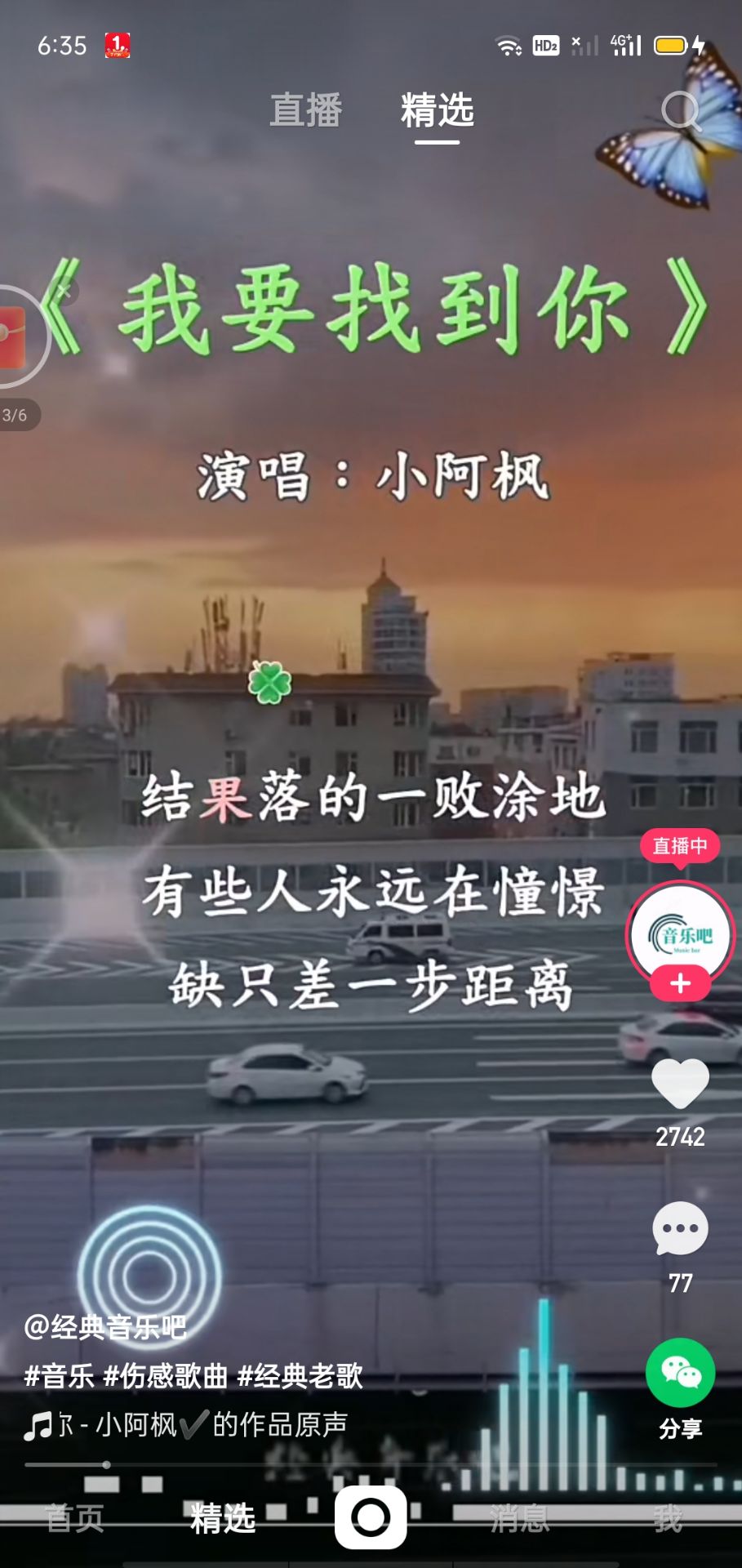Open the 小阿枫 original sound link
The width and height of the screenshot is (742, 1568).
pyautogui.click(x=188, y=1425)
